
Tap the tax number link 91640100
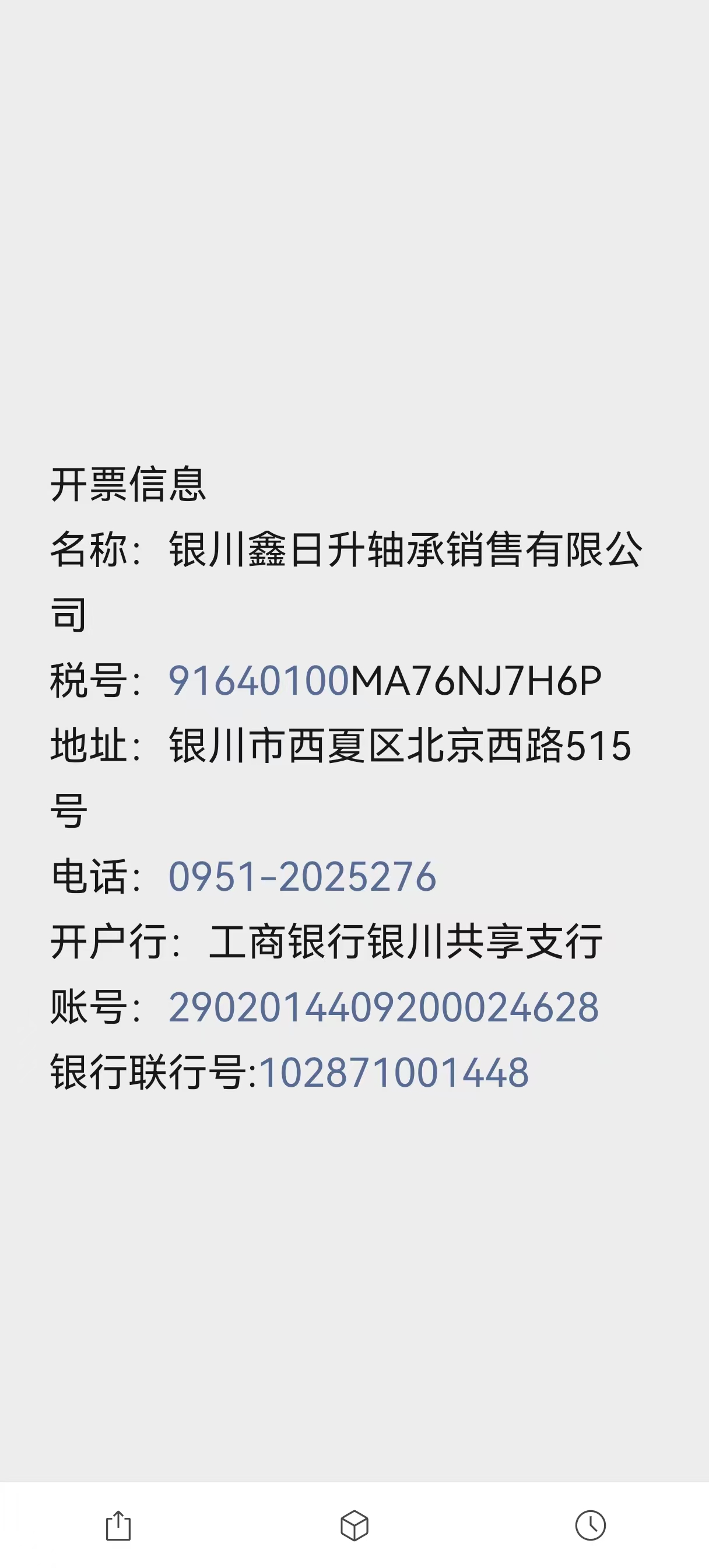click(x=259, y=680)
